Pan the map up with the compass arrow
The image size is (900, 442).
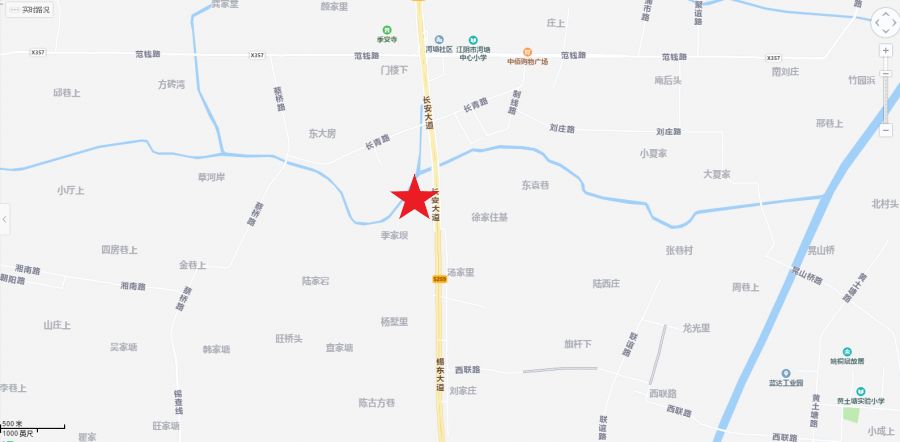[886, 13]
